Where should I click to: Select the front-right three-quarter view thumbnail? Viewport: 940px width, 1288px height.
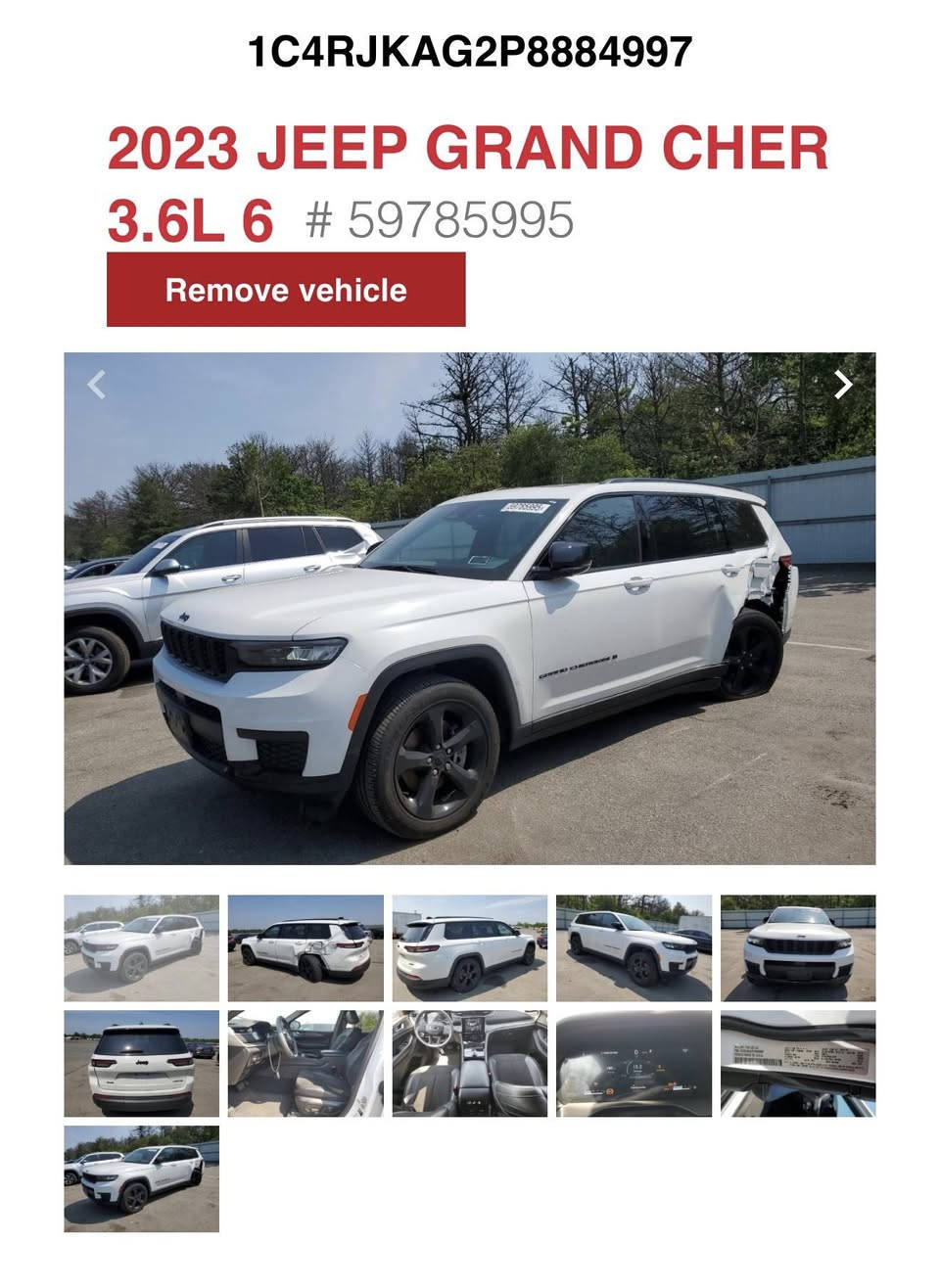click(634, 947)
